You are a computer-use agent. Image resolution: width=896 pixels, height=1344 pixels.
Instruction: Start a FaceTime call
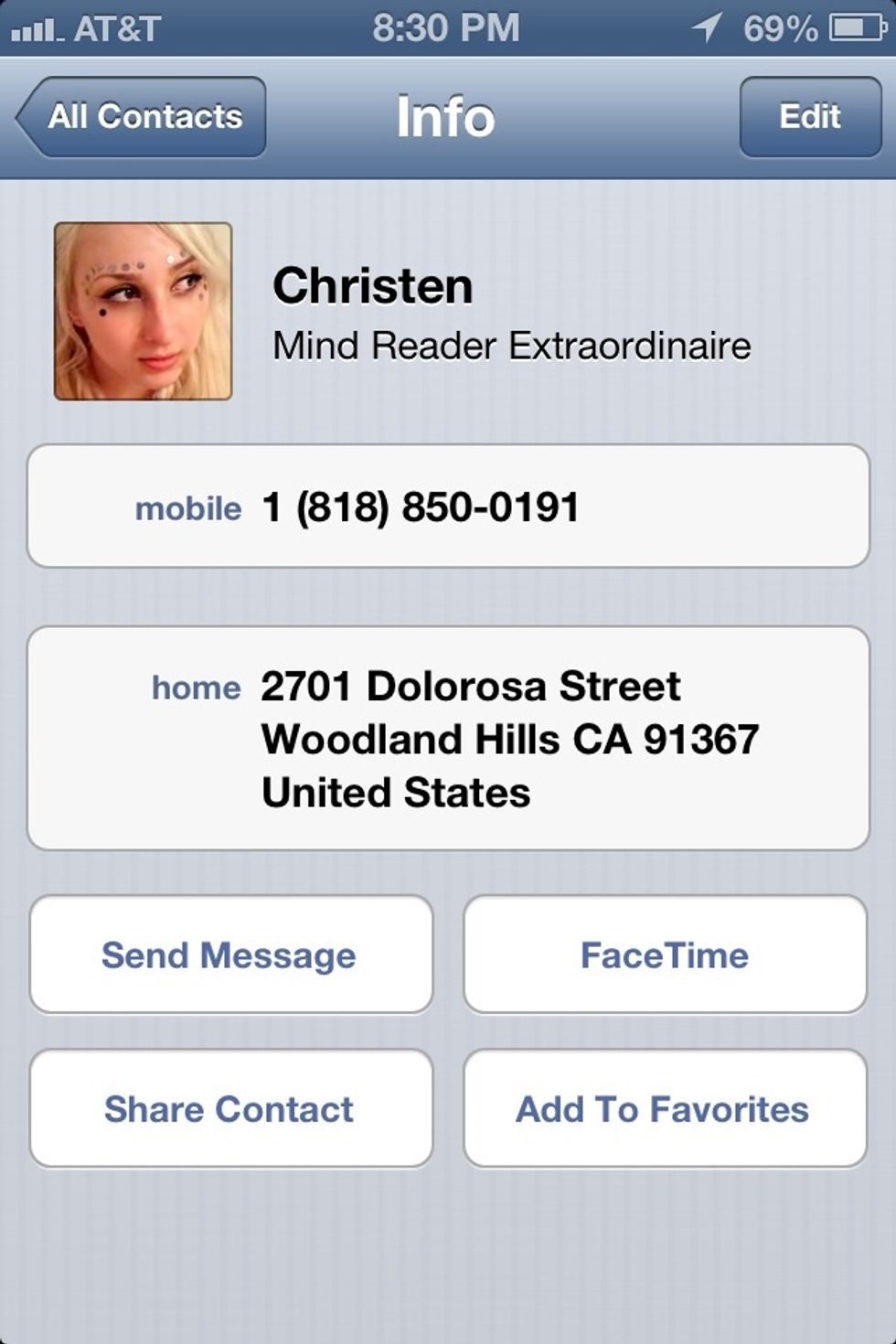[x=665, y=955]
